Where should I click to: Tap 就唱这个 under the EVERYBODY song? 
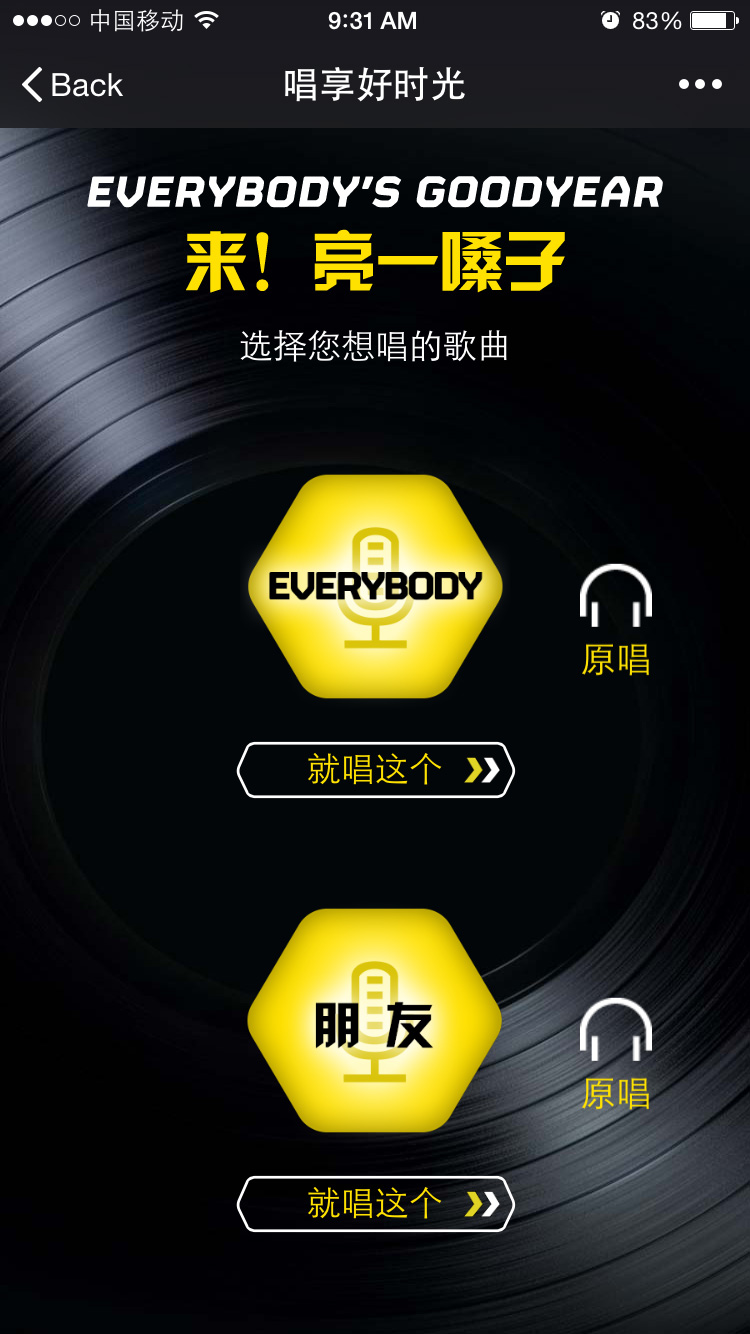(x=375, y=770)
